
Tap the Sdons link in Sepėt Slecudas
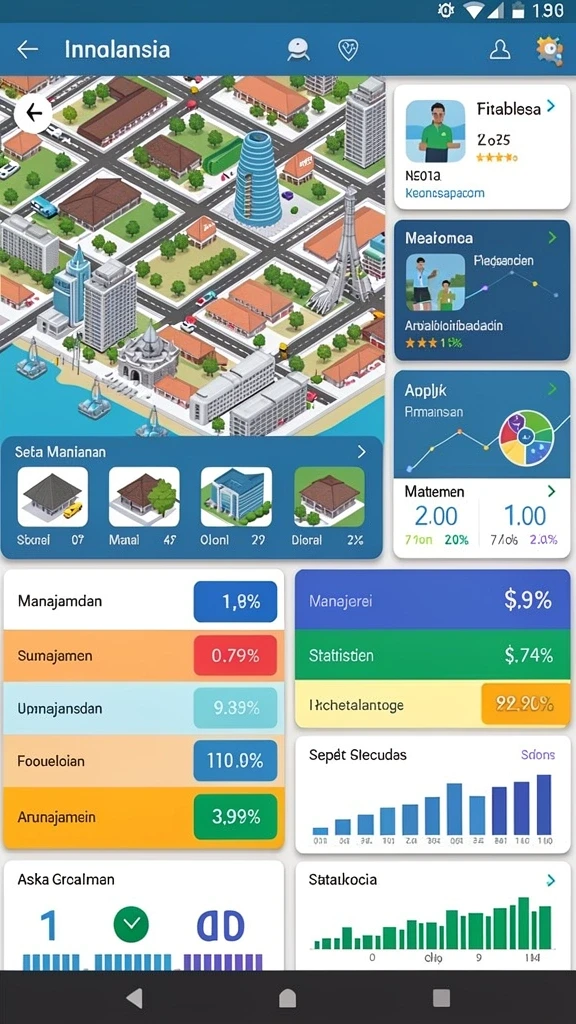click(x=537, y=755)
